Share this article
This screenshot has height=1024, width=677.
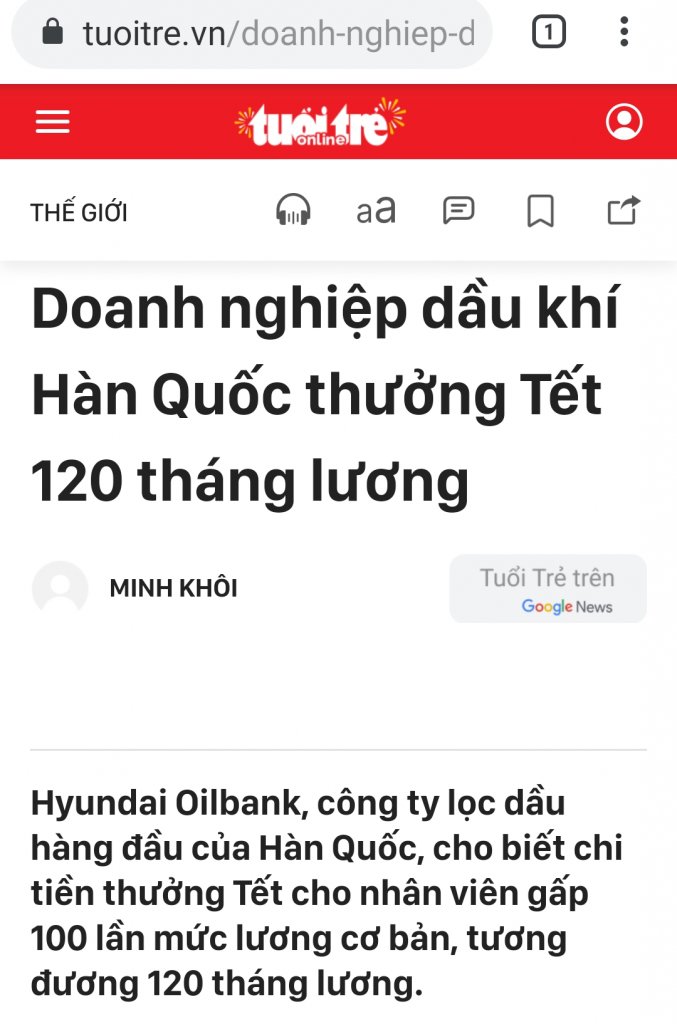point(623,211)
